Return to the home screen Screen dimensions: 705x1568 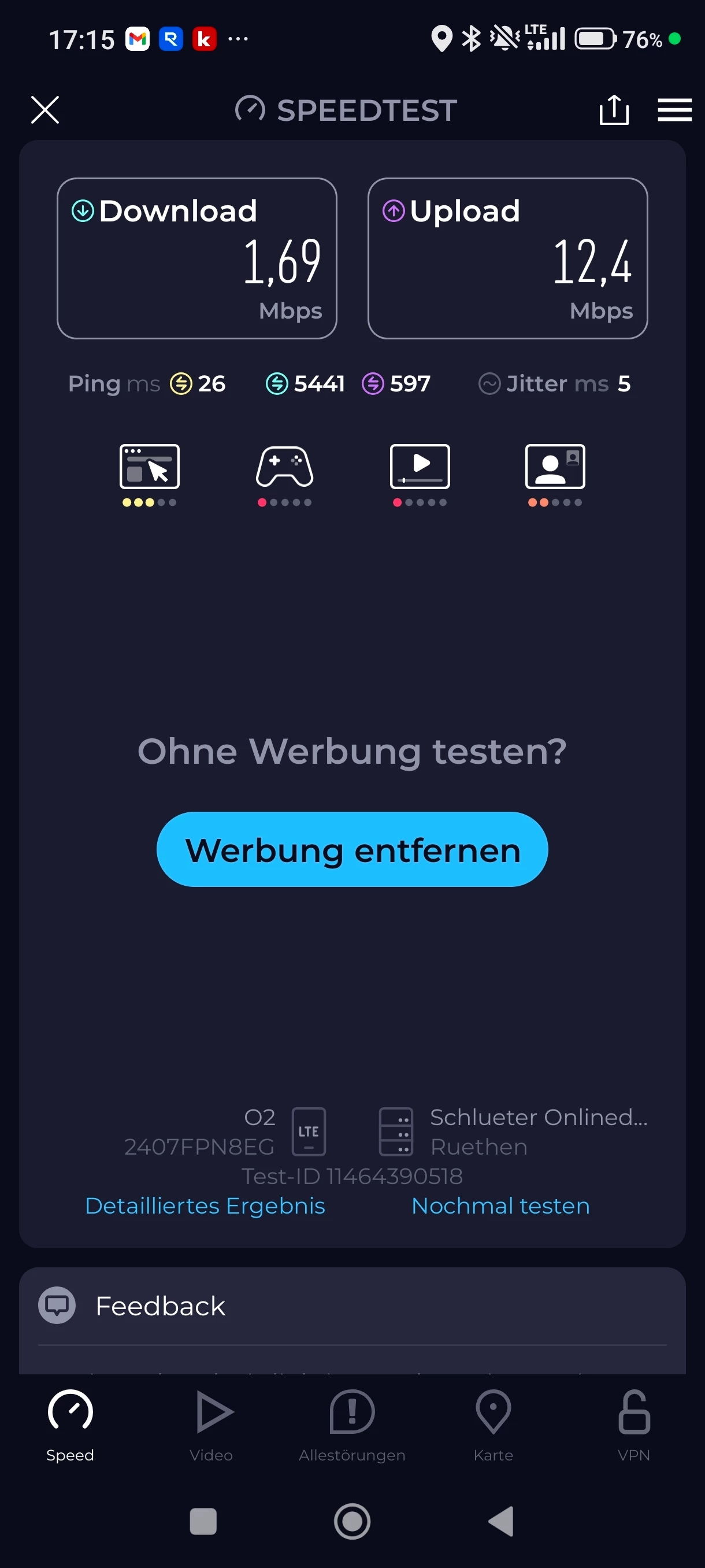coord(352,1521)
